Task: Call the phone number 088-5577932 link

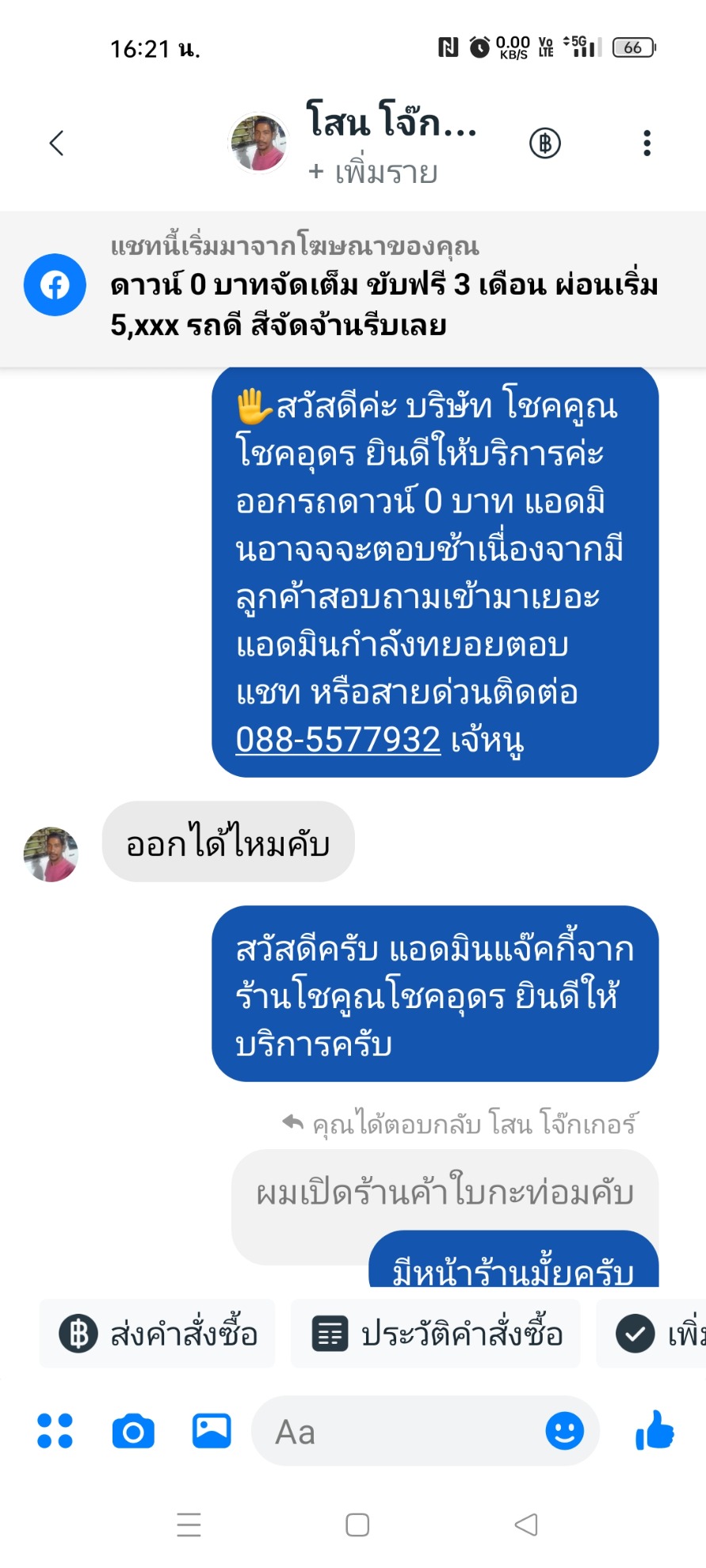Action: (338, 740)
